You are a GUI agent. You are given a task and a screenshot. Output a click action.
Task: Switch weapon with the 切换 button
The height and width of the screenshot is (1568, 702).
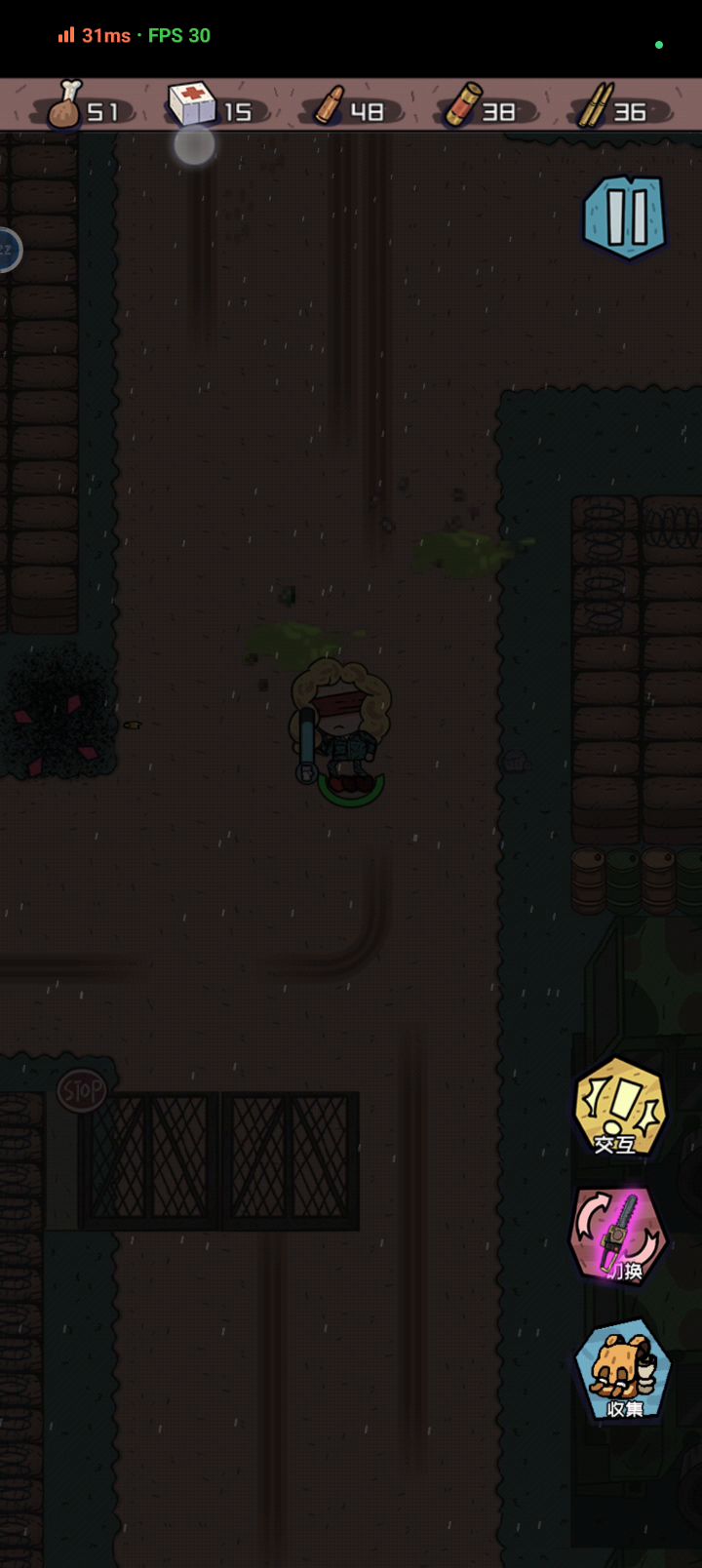[618, 1236]
